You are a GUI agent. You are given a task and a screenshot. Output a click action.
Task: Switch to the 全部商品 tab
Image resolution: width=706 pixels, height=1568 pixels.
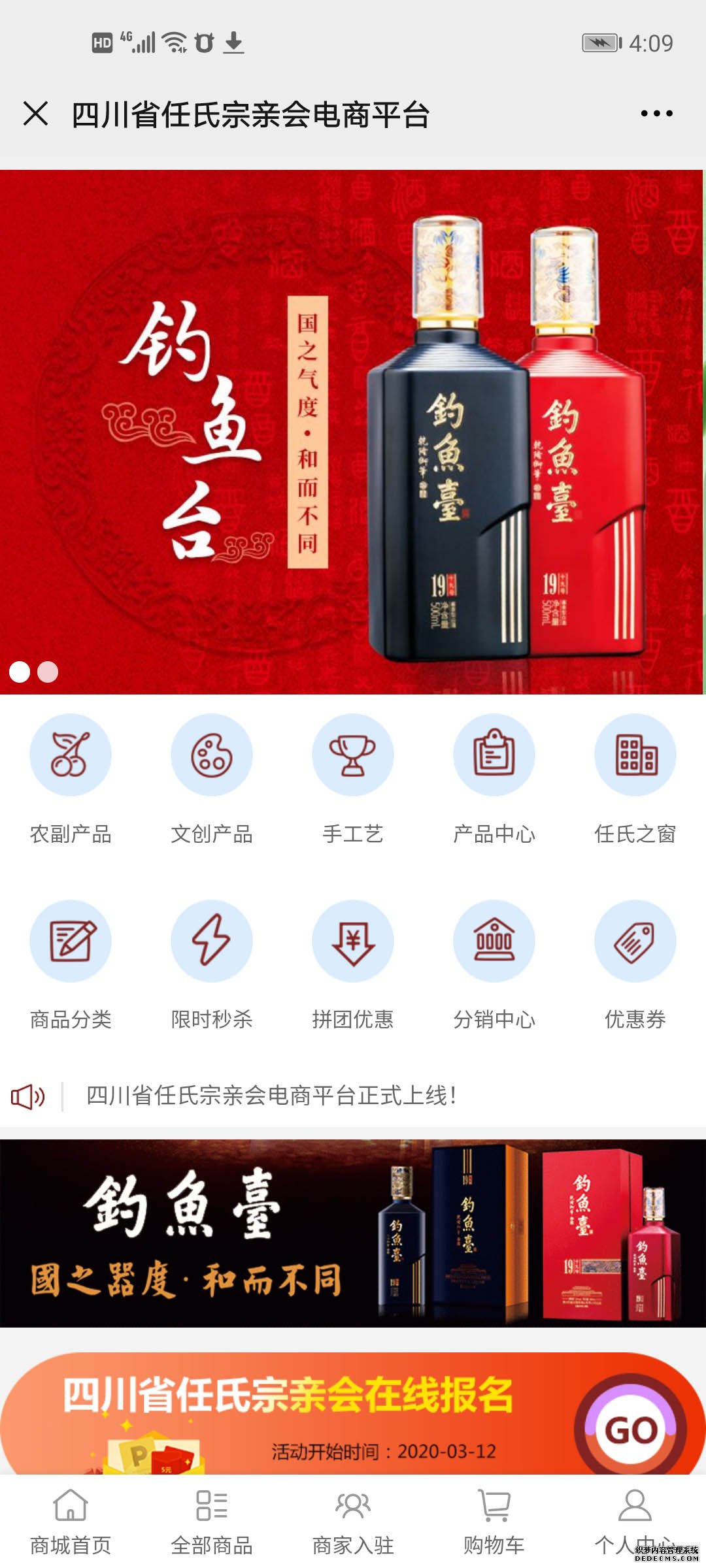point(212,1522)
